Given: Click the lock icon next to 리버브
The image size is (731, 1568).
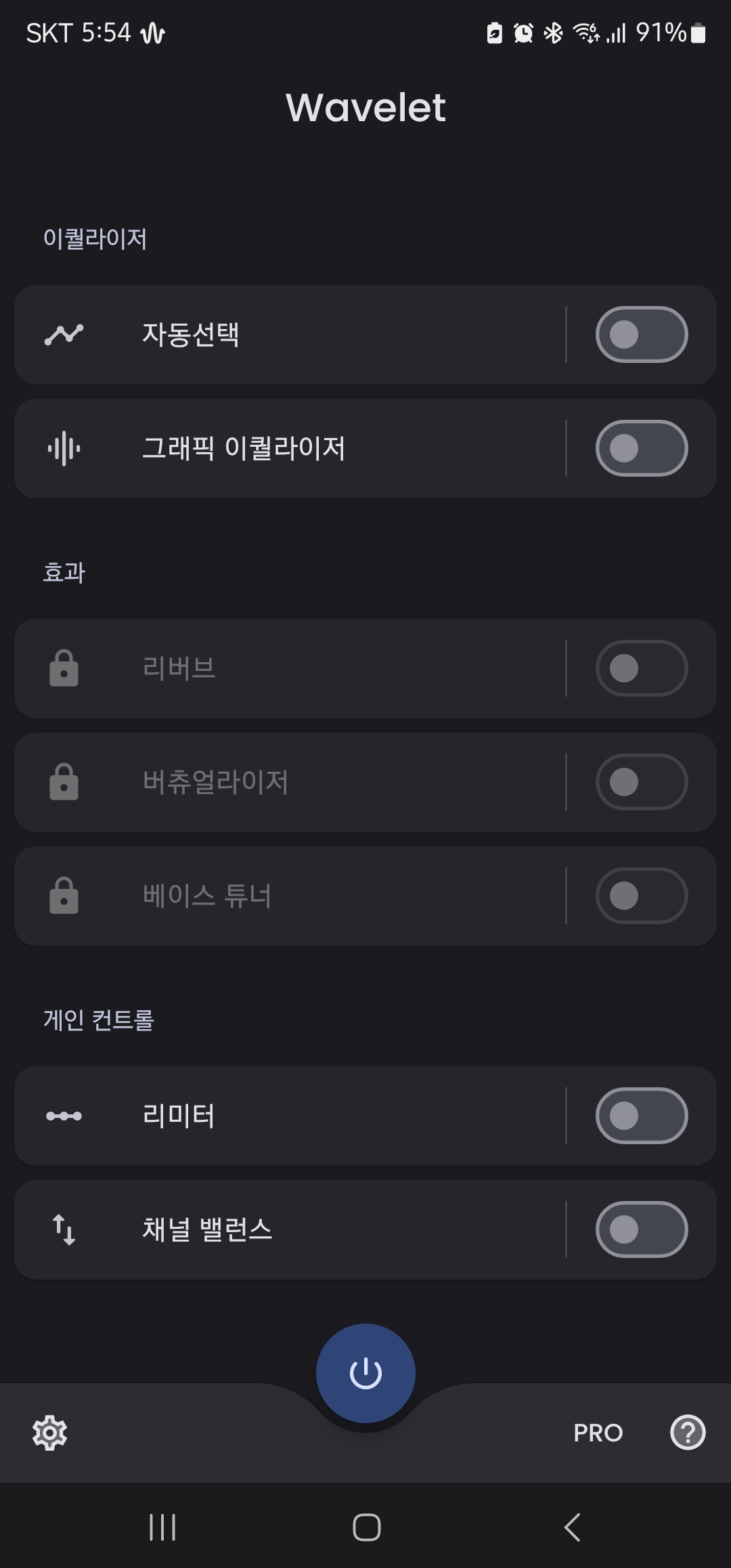Looking at the screenshot, I should [64, 668].
